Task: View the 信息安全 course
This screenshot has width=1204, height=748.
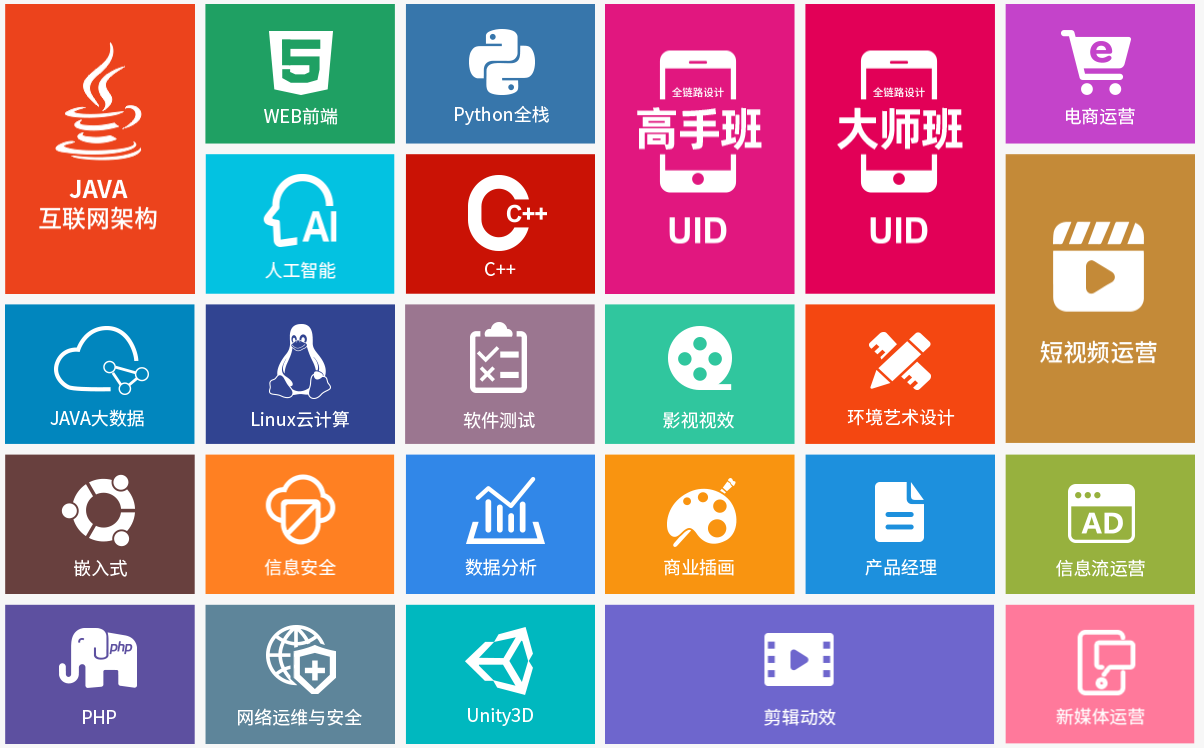Action: point(300,524)
